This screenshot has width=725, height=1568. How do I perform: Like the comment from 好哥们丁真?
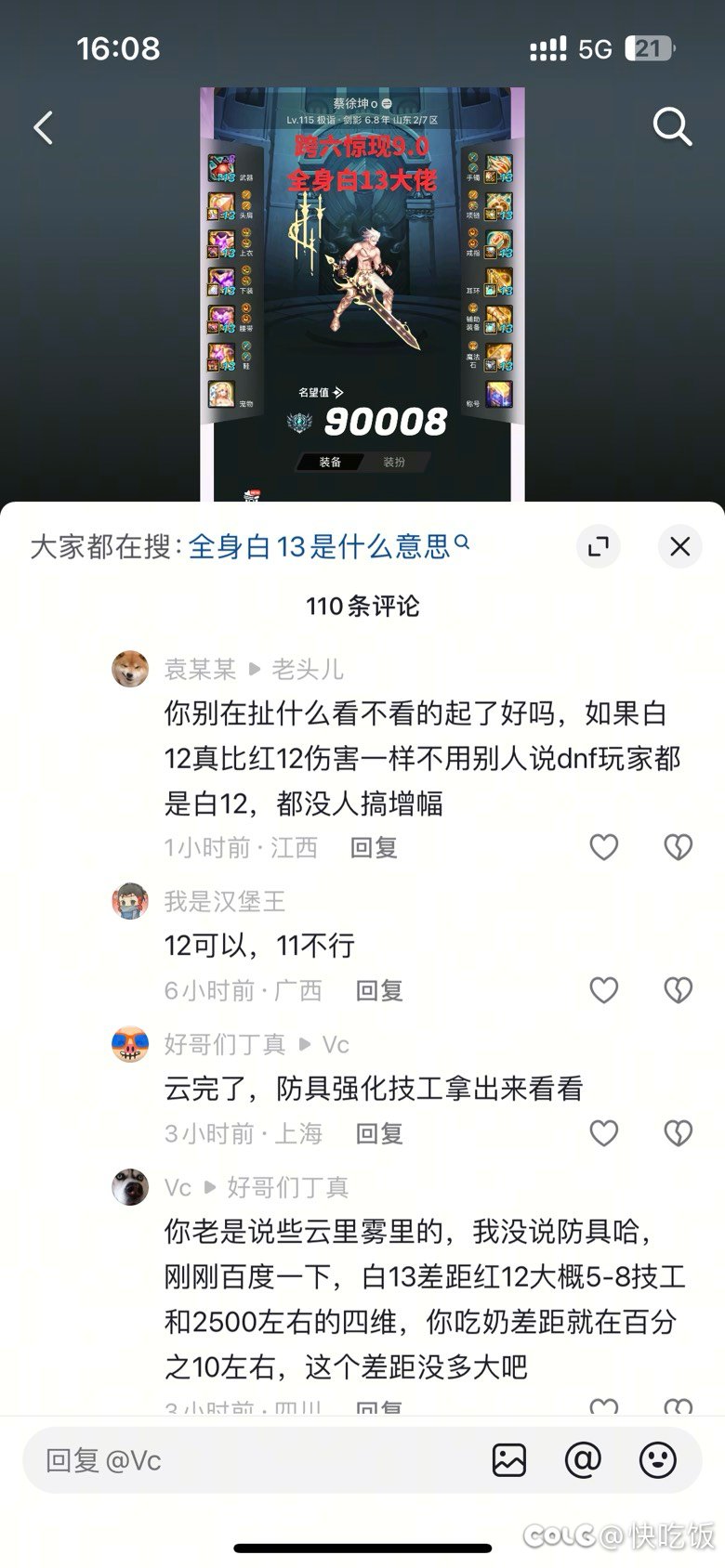603,1133
